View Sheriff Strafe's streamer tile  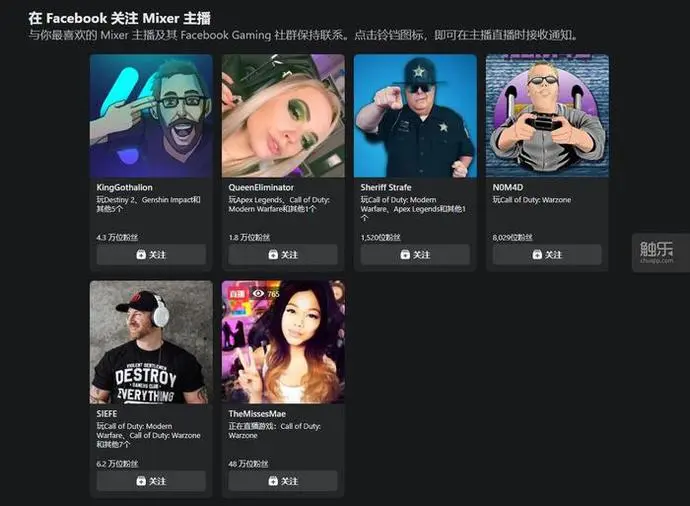[x=415, y=116]
